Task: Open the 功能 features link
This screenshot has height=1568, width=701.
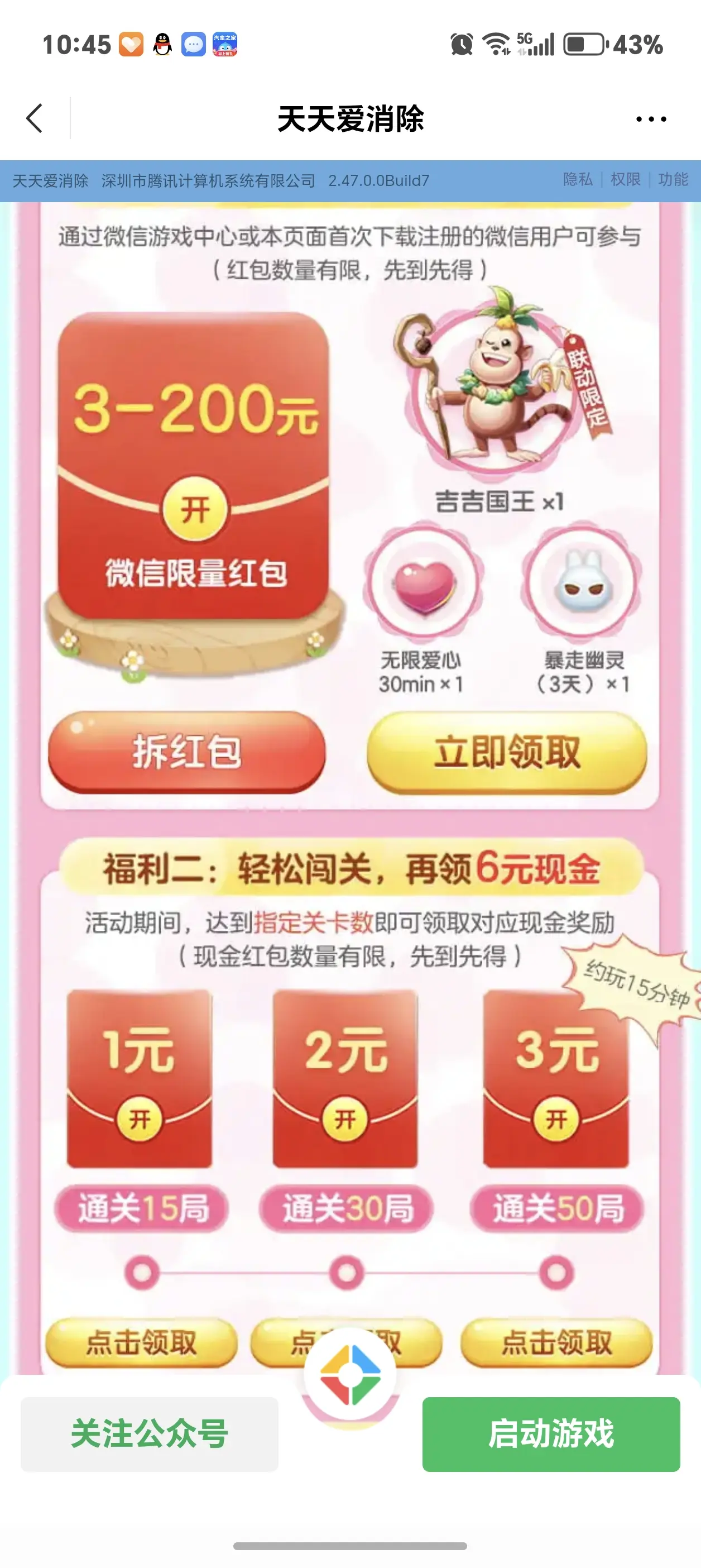Action: [673, 180]
